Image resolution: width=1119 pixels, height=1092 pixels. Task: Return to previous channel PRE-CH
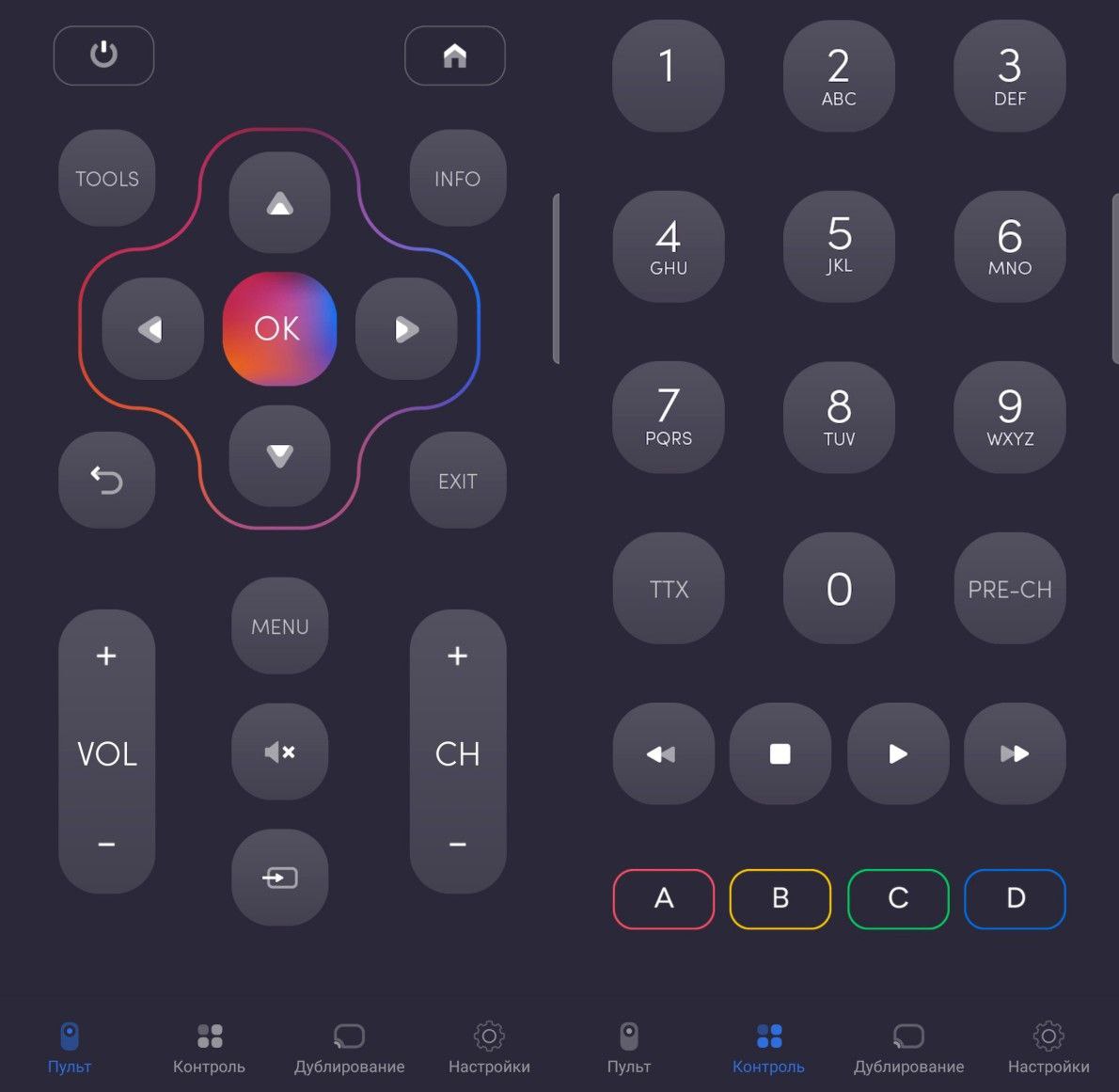coord(1009,589)
